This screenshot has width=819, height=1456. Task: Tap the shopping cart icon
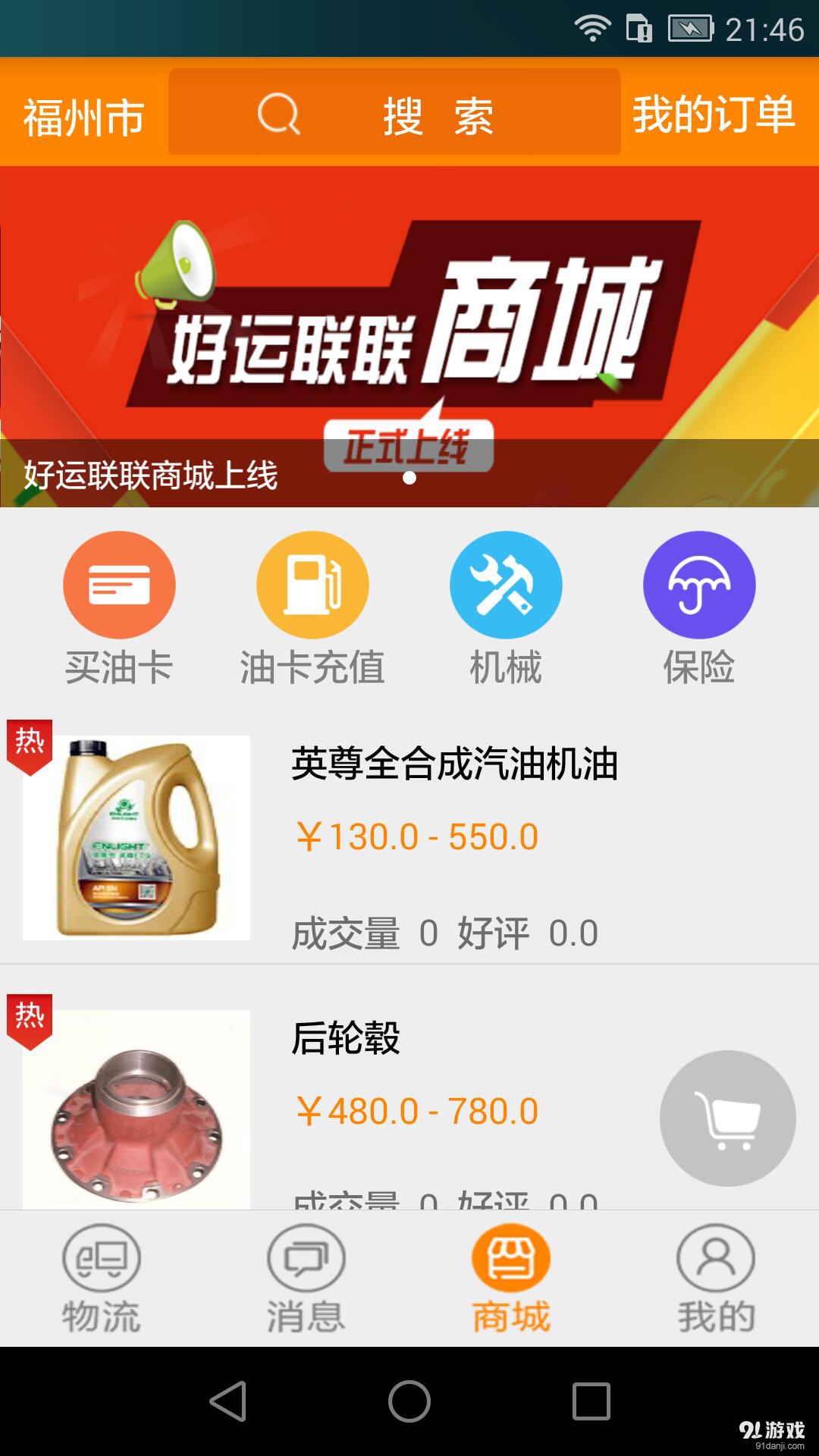pyautogui.click(x=726, y=1118)
